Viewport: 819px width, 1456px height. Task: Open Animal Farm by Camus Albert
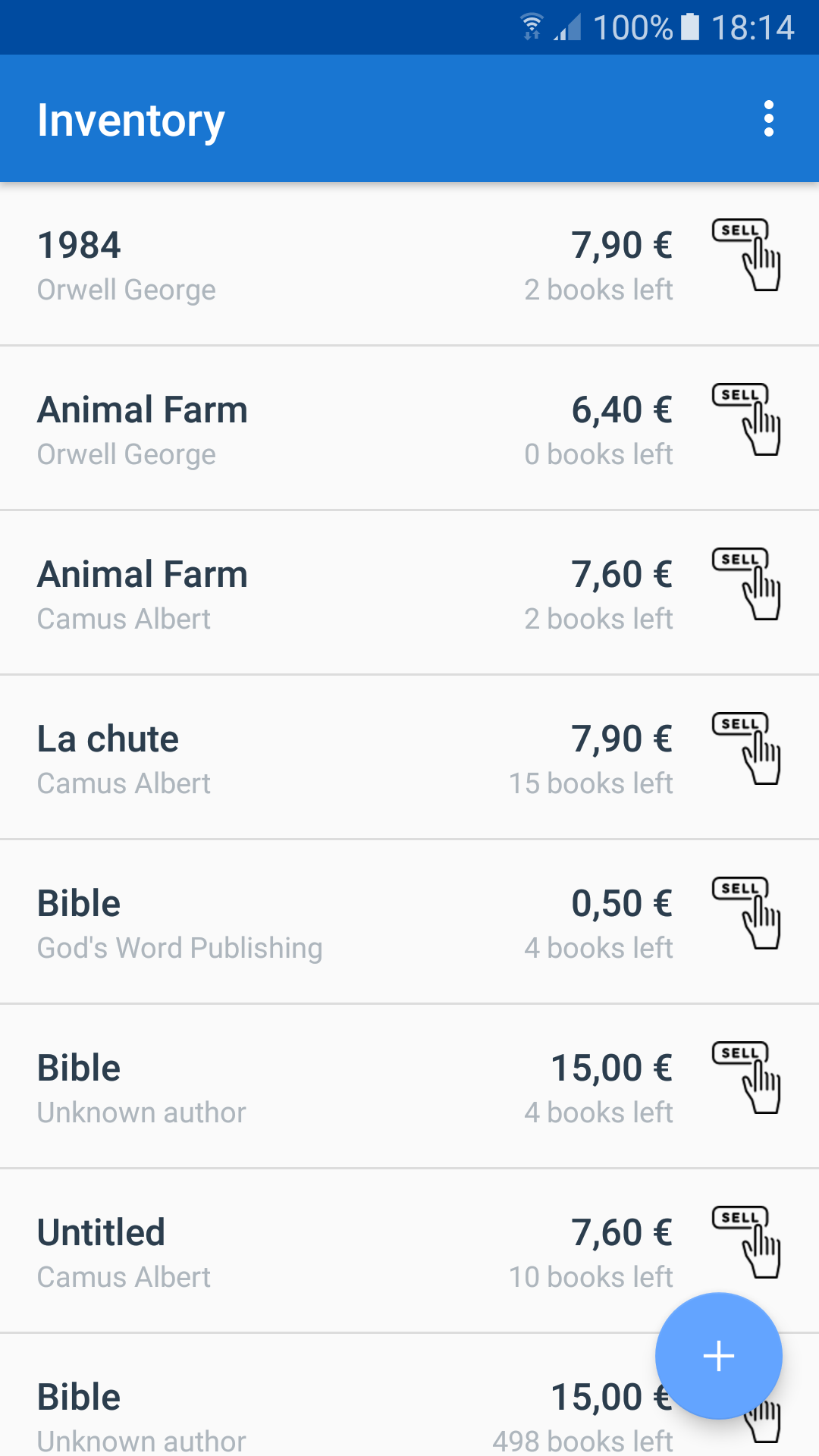(x=303, y=594)
